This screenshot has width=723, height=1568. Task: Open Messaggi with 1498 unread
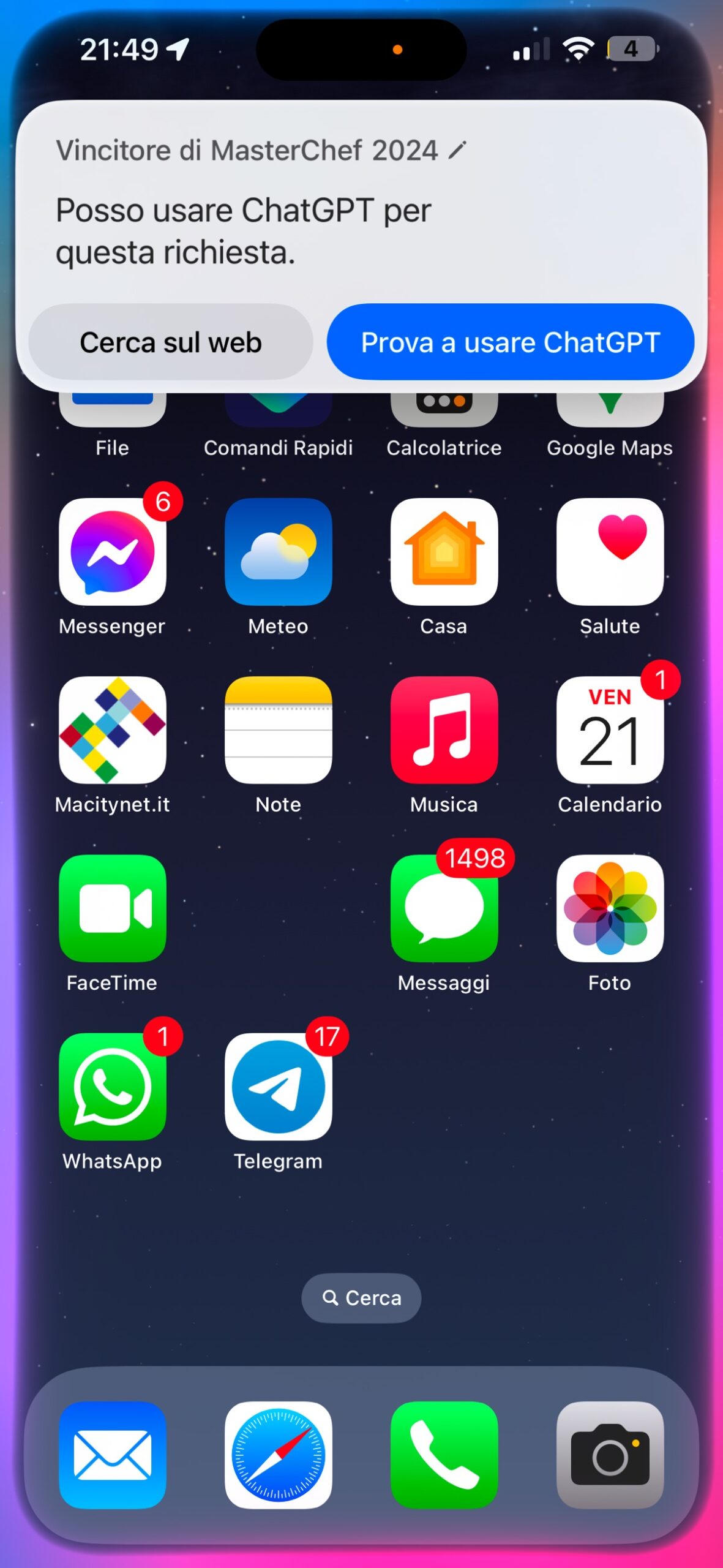point(444,908)
